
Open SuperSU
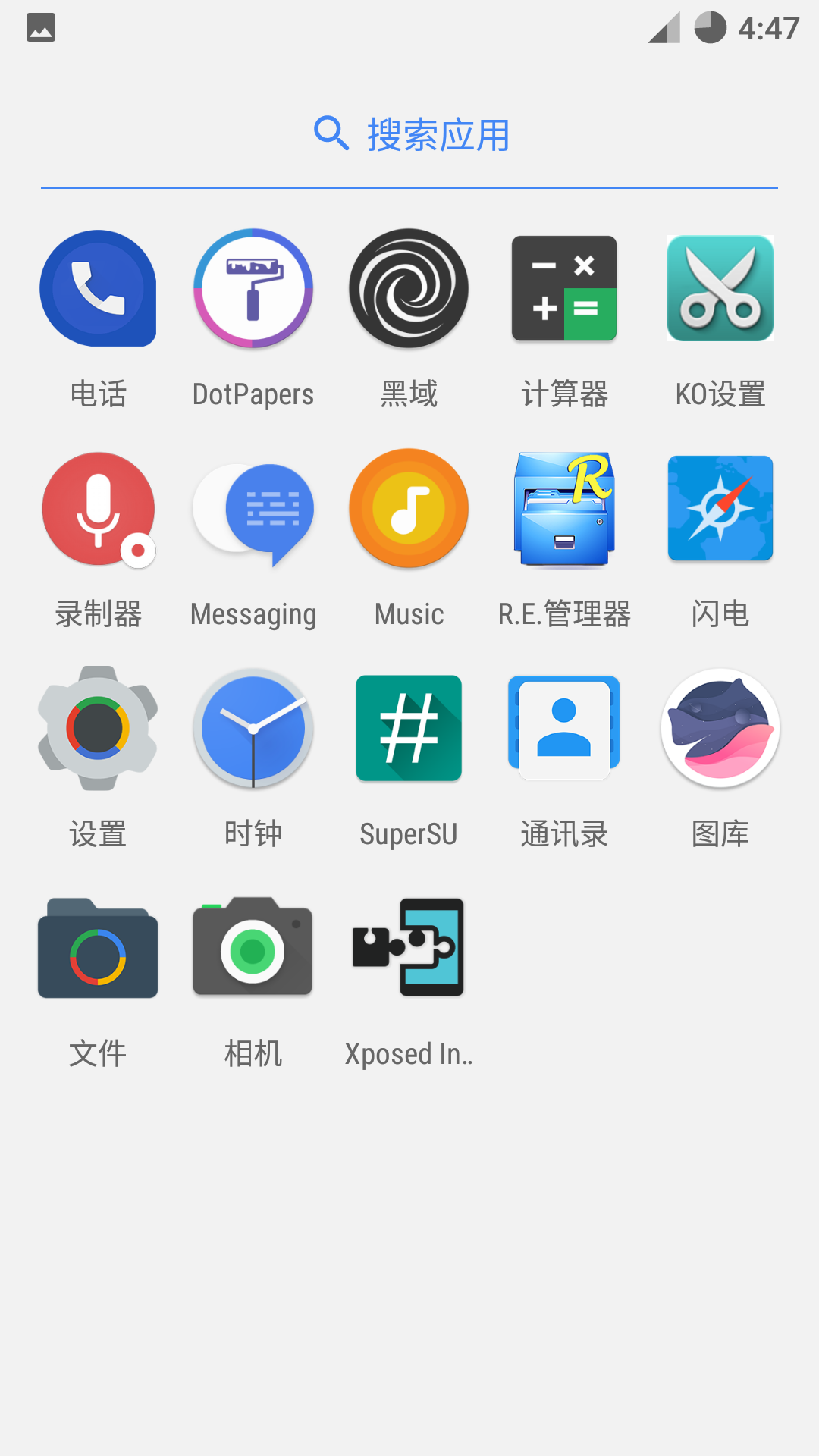(x=409, y=728)
